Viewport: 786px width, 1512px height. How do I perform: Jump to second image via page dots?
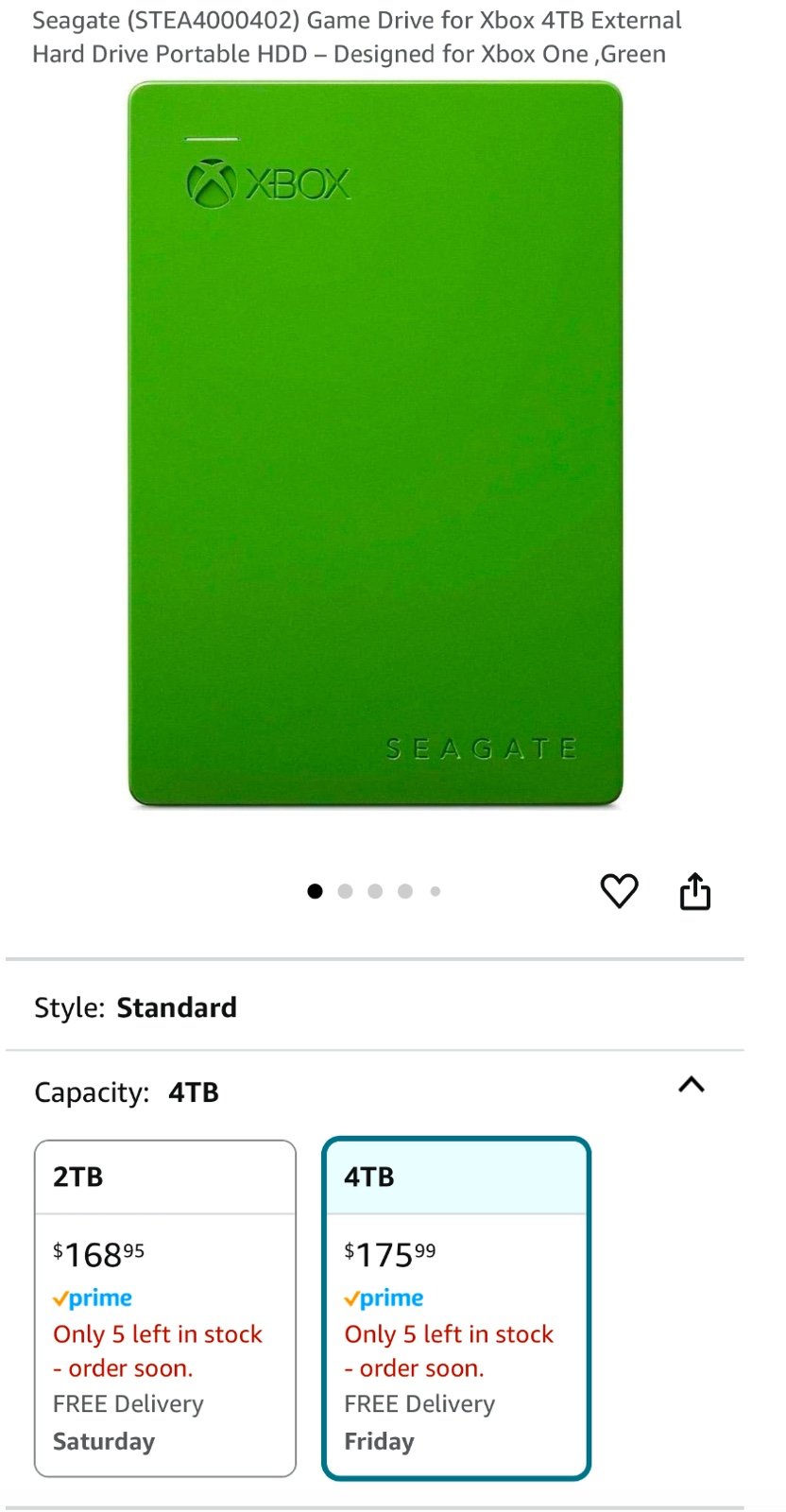[x=345, y=891]
